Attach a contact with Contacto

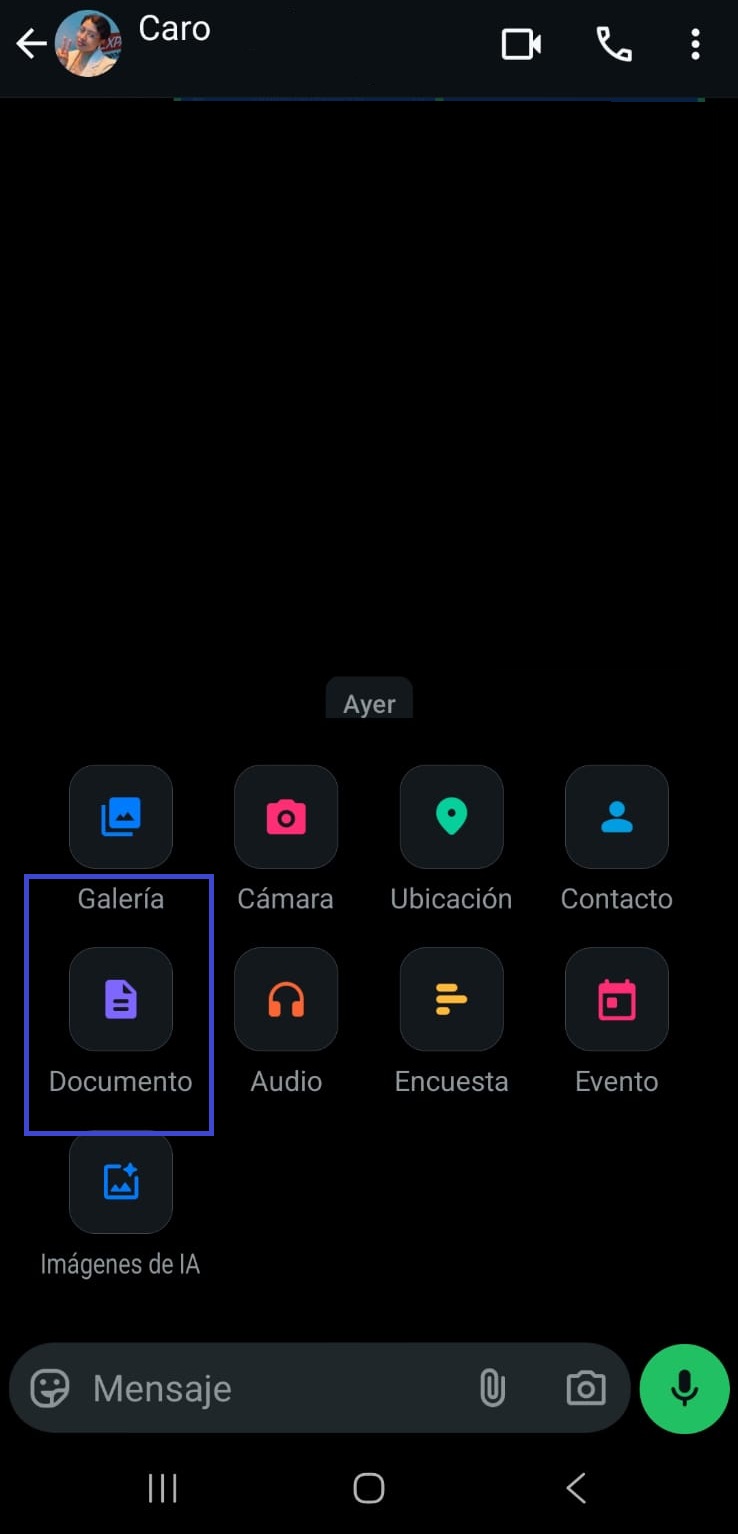(616, 817)
